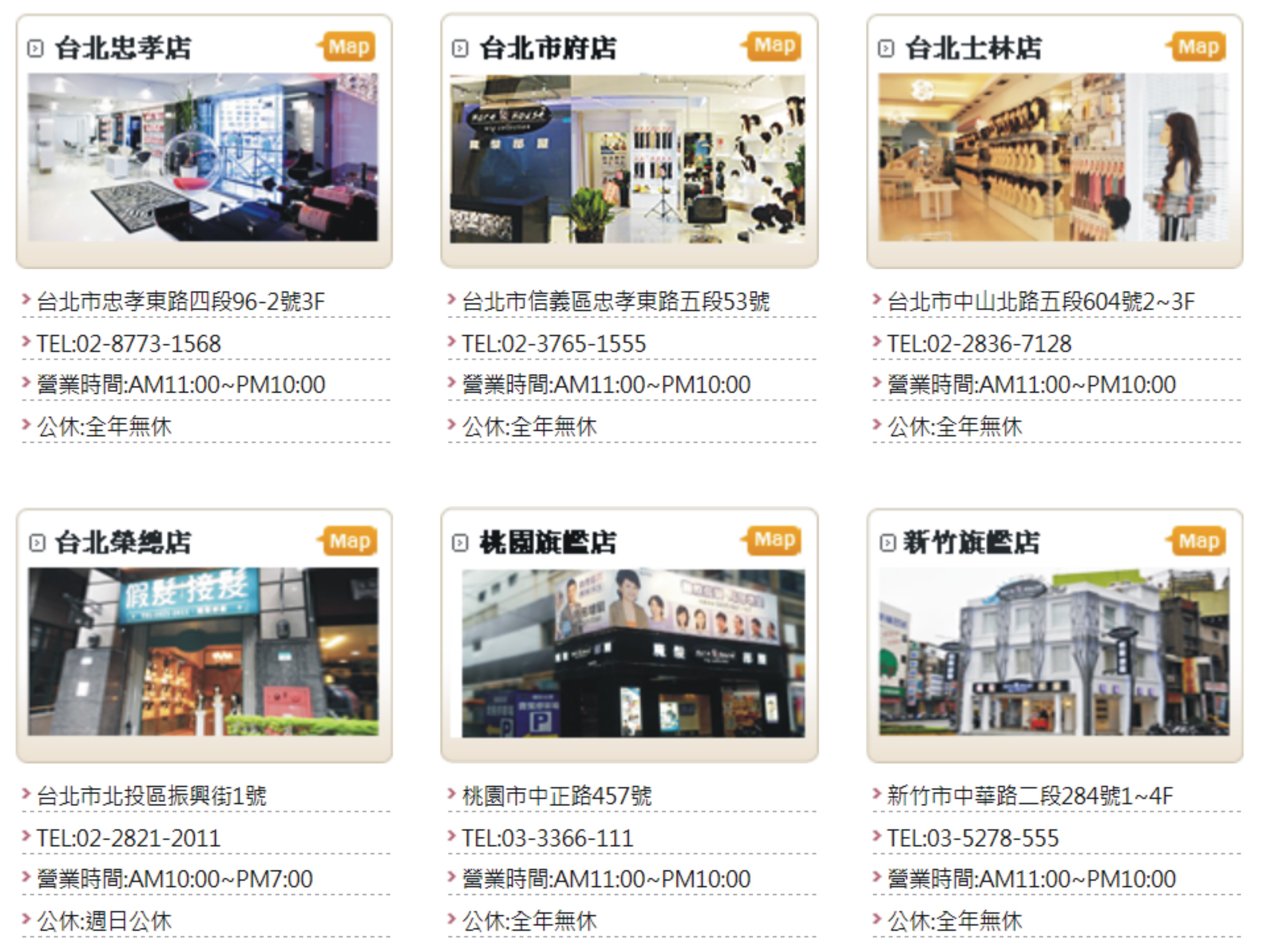Open the Map for 桃園旗艦店
The height and width of the screenshot is (952, 1263).
[774, 540]
